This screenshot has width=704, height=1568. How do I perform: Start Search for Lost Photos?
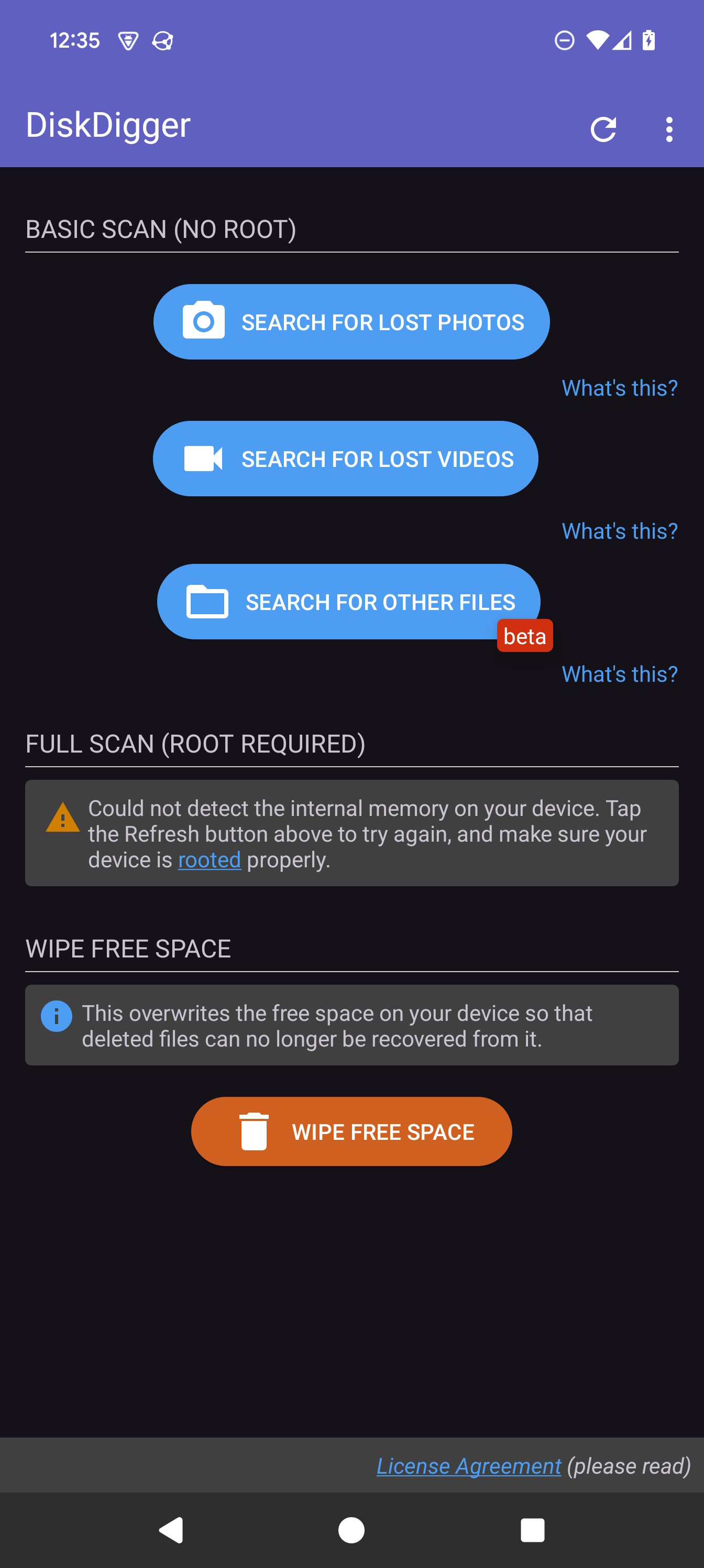pyautogui.click(x=351, y=322)
